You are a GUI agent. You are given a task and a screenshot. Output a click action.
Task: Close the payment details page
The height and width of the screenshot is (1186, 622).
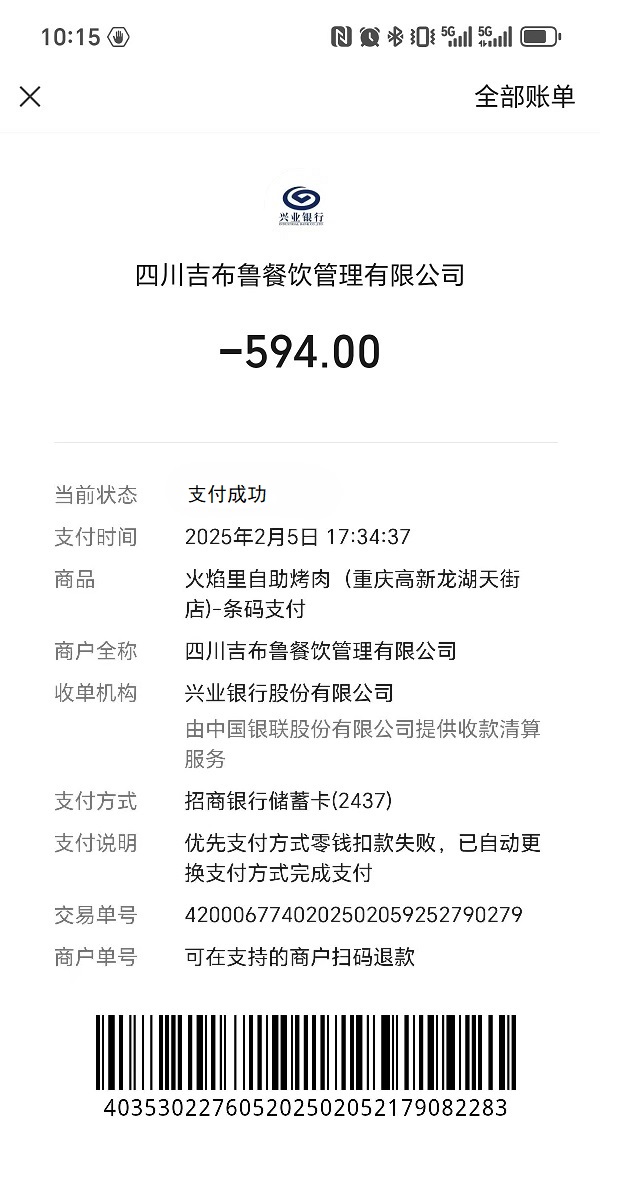pyautogui.click(x=30, y=97)
